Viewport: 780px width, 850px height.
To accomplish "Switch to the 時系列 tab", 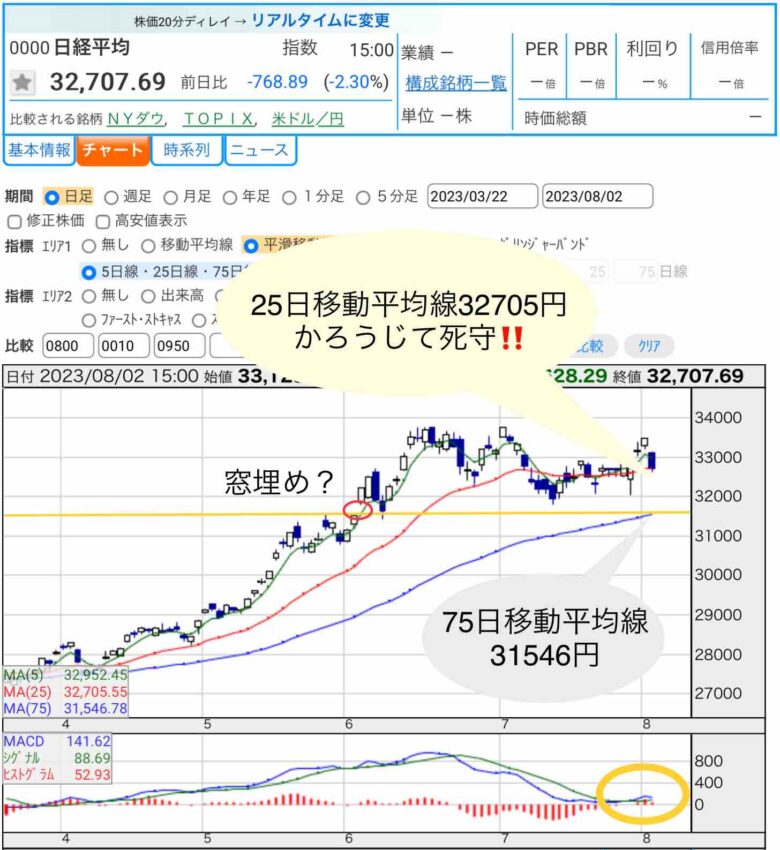I will pyautogui.click(x=186, y=151).
